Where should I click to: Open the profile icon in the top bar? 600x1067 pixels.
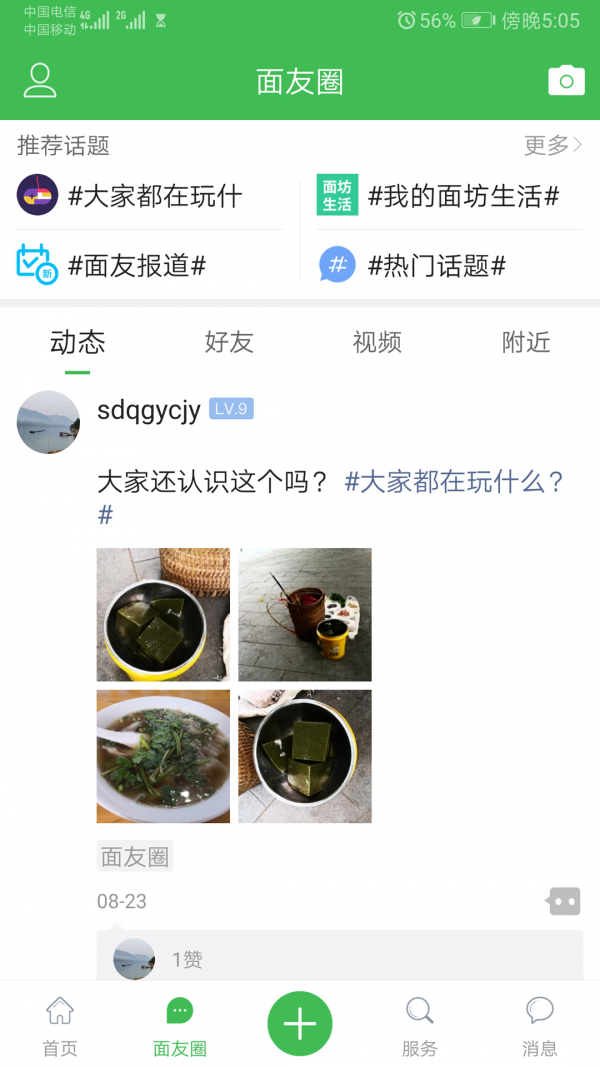click(x=40, y=81)
